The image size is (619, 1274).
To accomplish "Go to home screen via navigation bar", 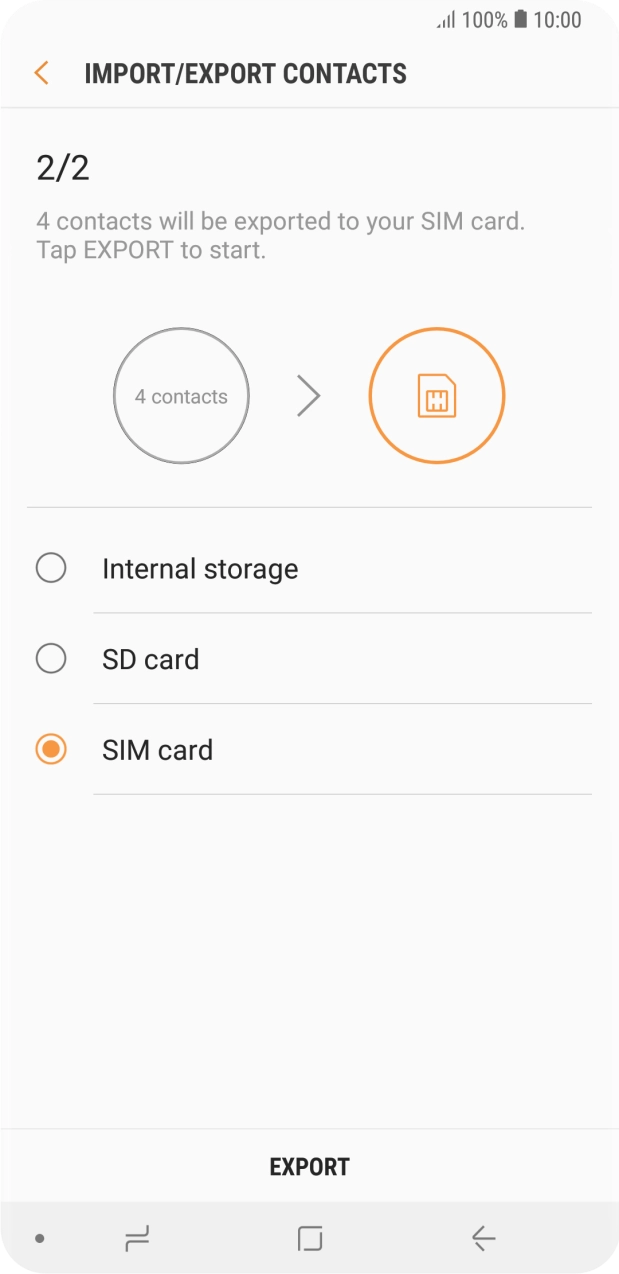I will click(310, 1239).
